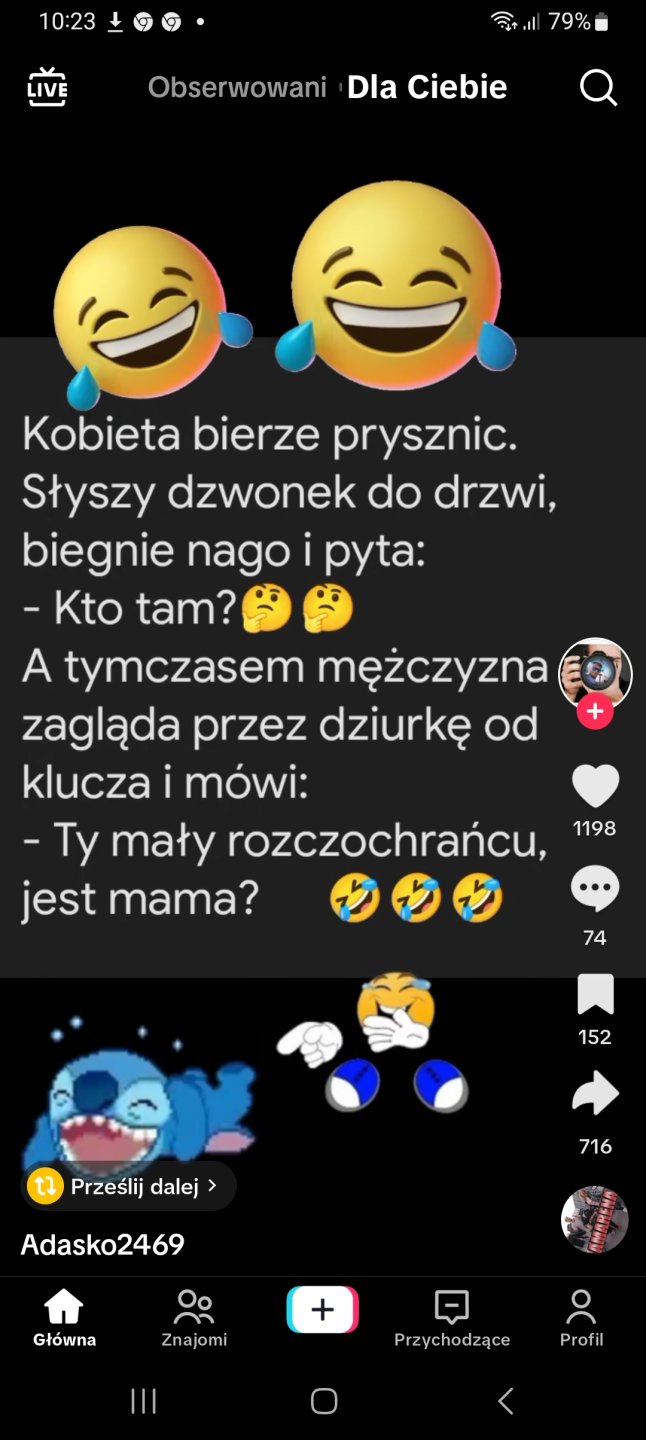Open the Znajomi friends tab
The height and width of the screenshot is (1440, 646).
coord(194,1318)
